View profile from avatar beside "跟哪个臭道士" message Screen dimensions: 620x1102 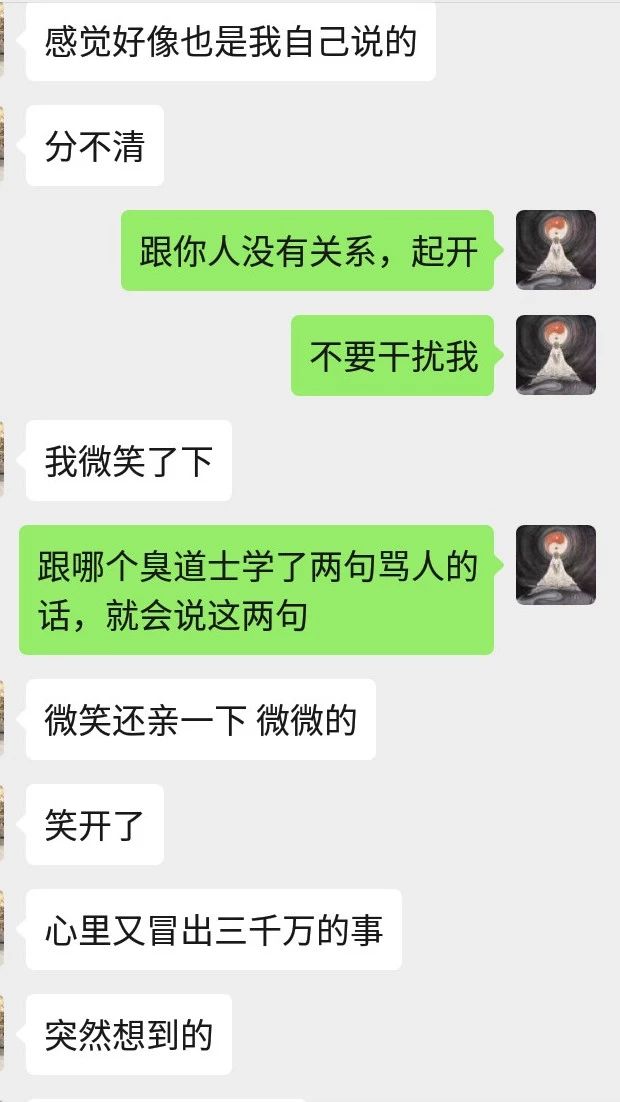tap(556, 564)
